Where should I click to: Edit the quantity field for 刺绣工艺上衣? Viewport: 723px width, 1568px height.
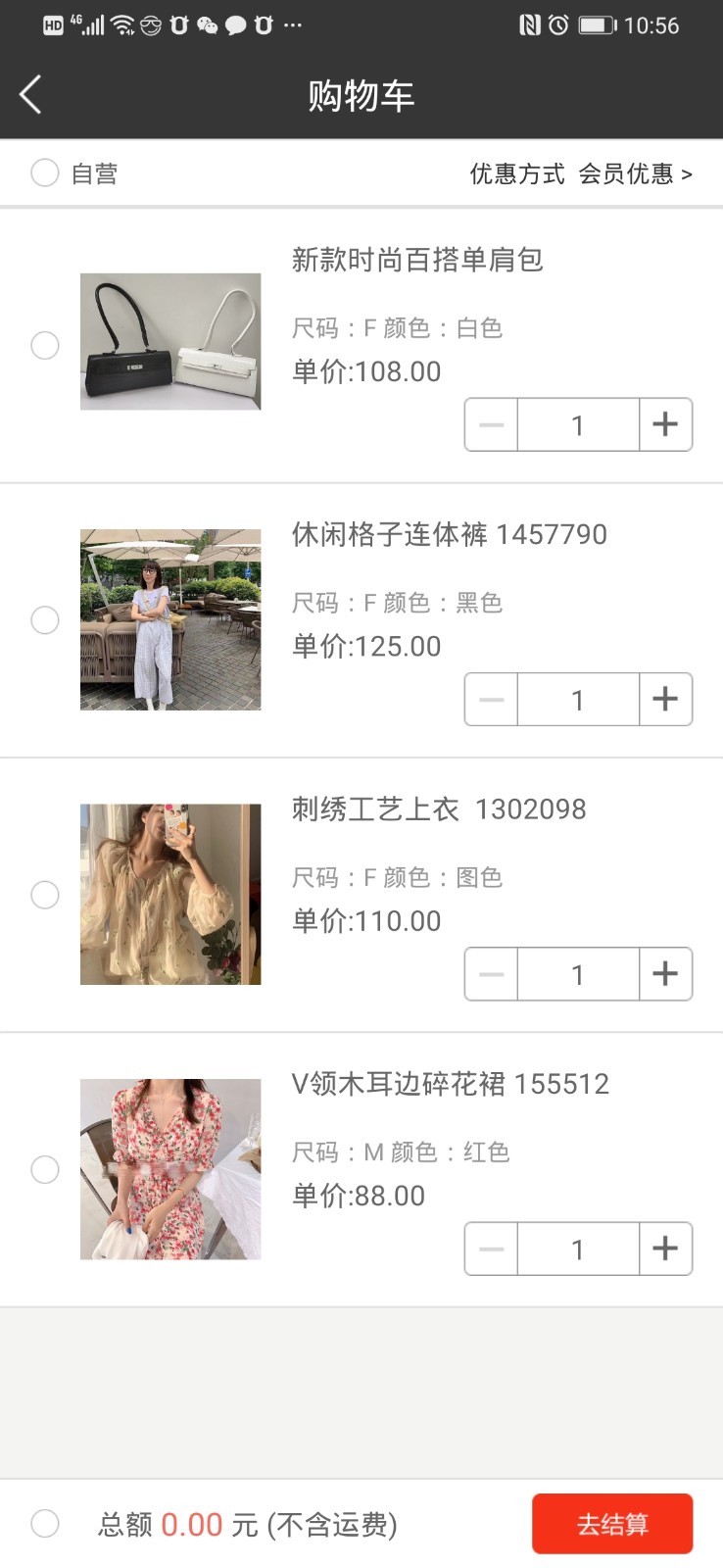click(x=578, y=973)
